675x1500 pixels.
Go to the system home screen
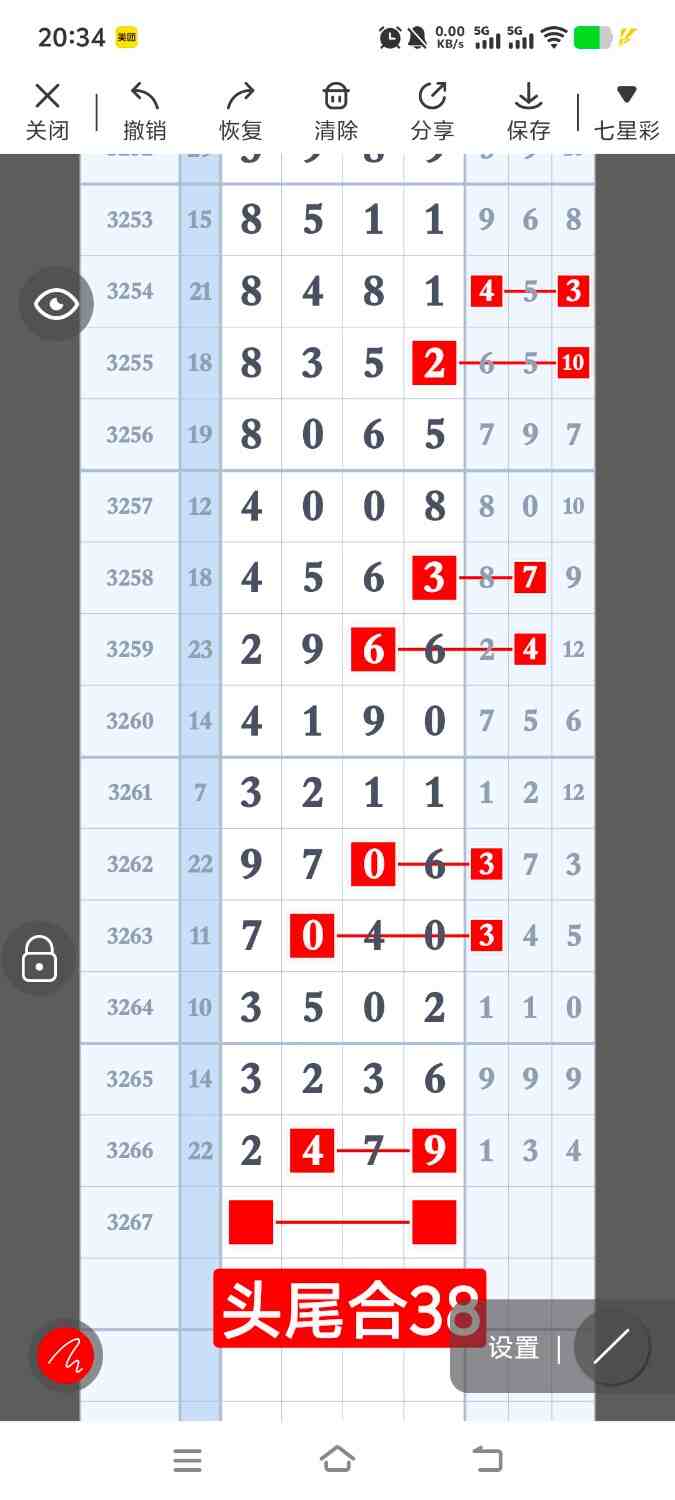click(x=337, y=1460)
